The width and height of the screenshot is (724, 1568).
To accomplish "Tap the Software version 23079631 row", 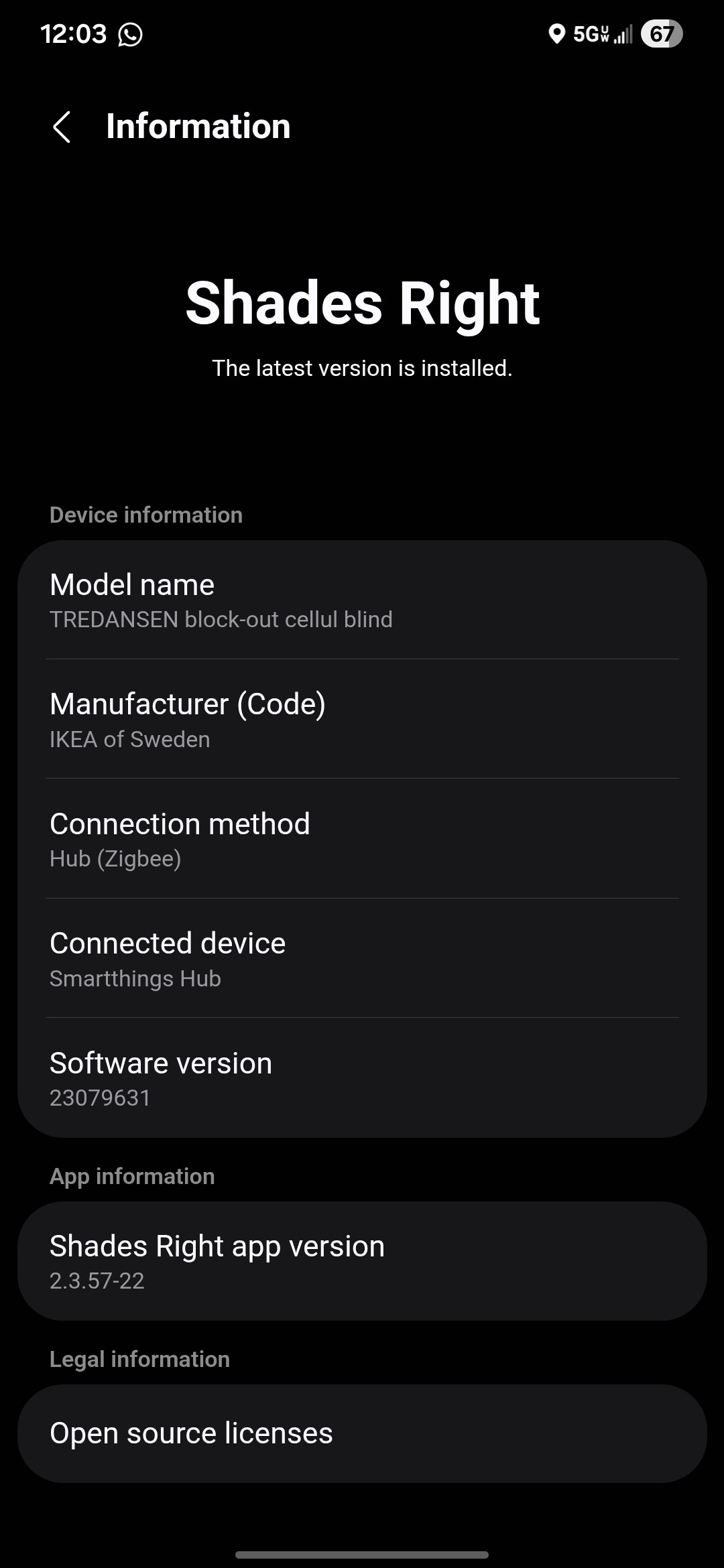I will click(x=362, y=1076).
